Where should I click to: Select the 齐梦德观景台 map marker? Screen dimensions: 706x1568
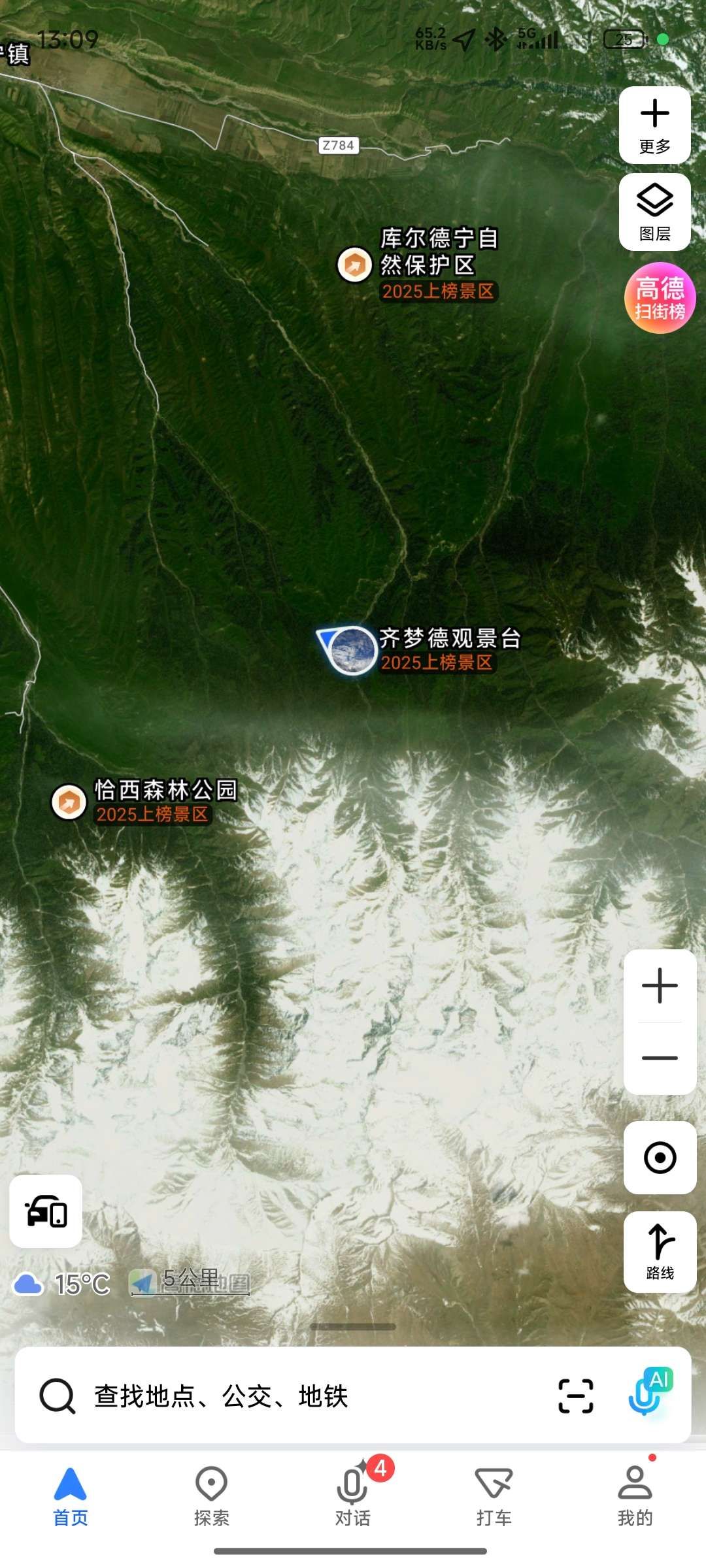(352, 649)
